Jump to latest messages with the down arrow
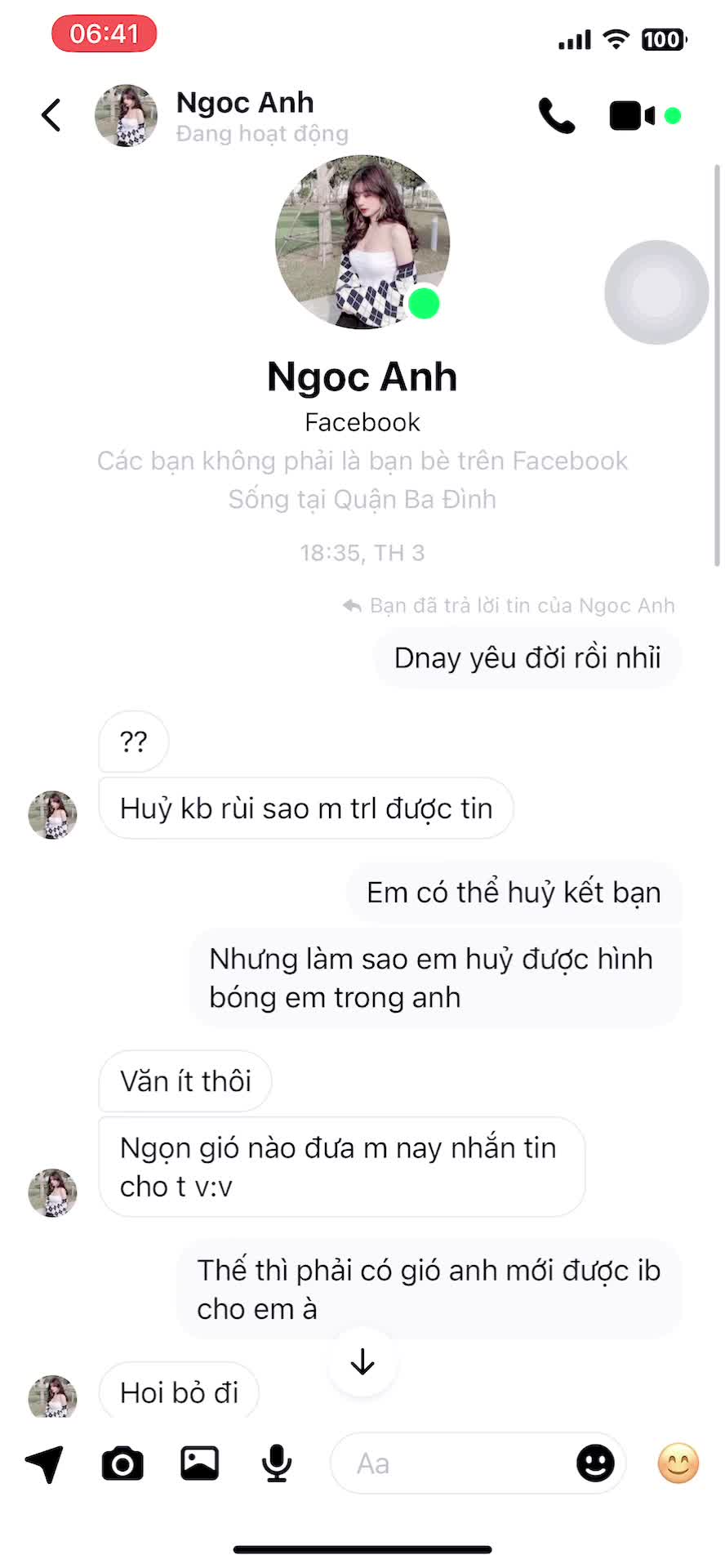 point(362,1362)
